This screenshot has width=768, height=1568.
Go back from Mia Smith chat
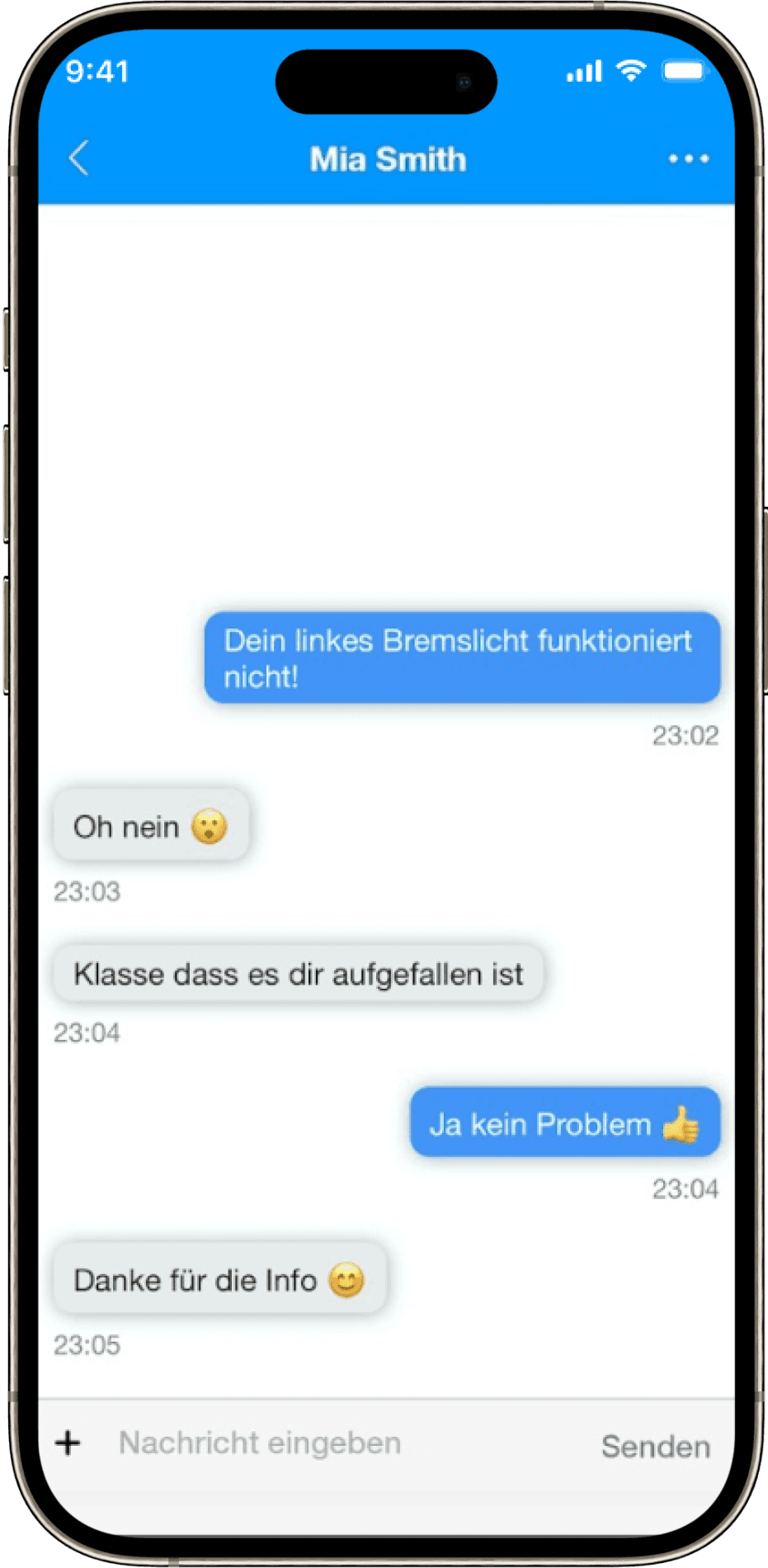(x=79, y=158)
